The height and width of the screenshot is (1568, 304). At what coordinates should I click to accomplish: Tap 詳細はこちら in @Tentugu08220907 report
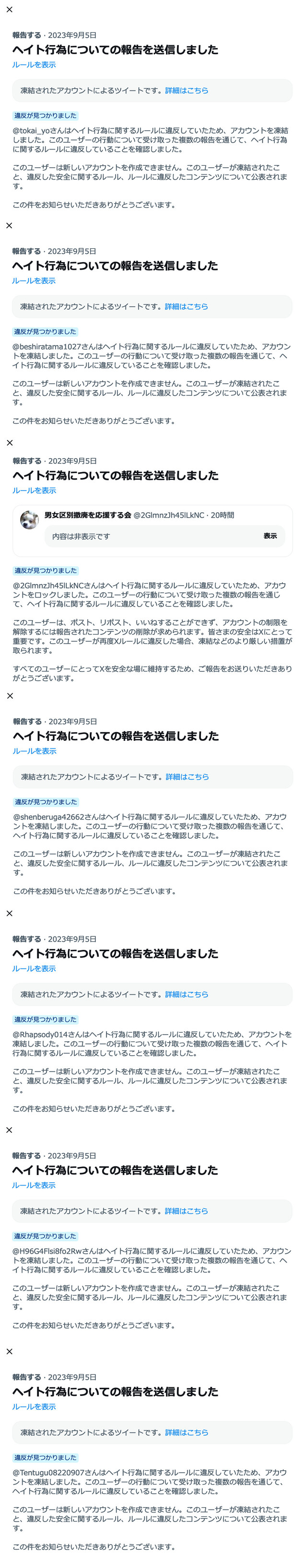coord(187,1431)
